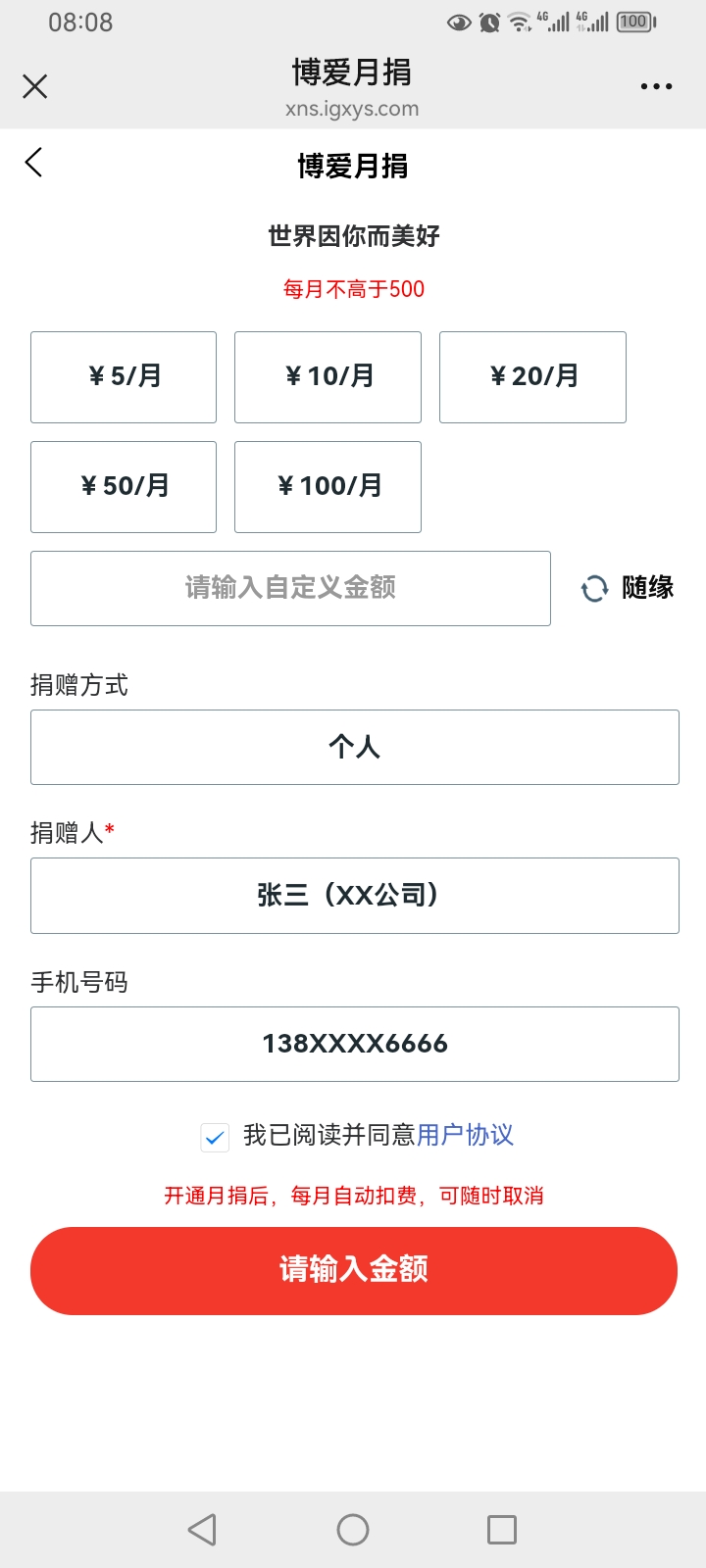Go back using the page's back arrow
The width and height of the screenshot is (706, 1568).
coord(34,163)
